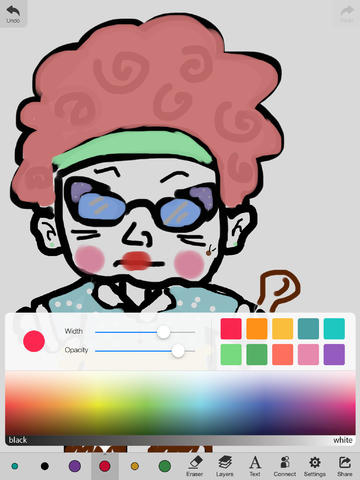Image resolution: width=360 pixels, height=480 pixels.
Task: Pick the orange color swatch
Action: pos(257,329)
